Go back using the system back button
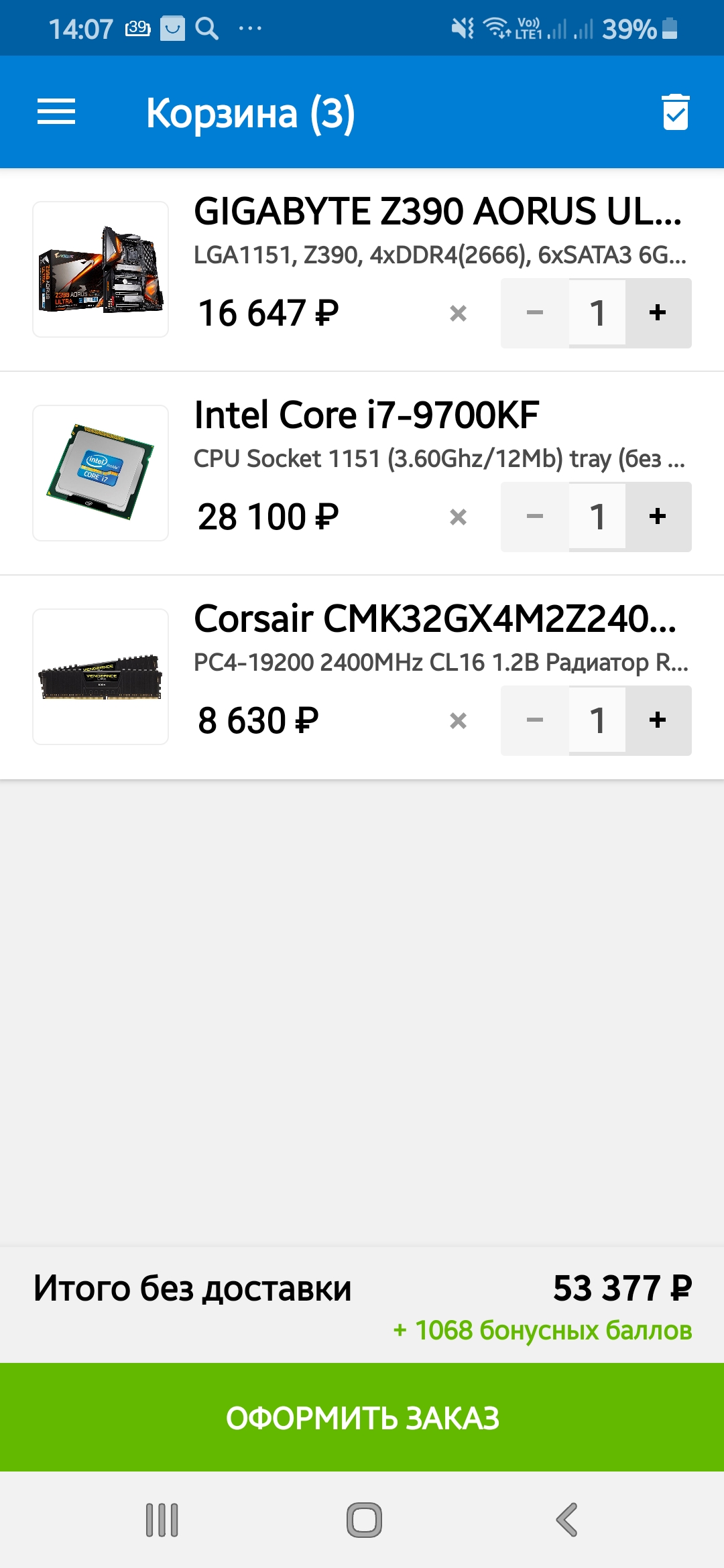Viewport: 724px width, 1568px height. [x=567, y=1520]
